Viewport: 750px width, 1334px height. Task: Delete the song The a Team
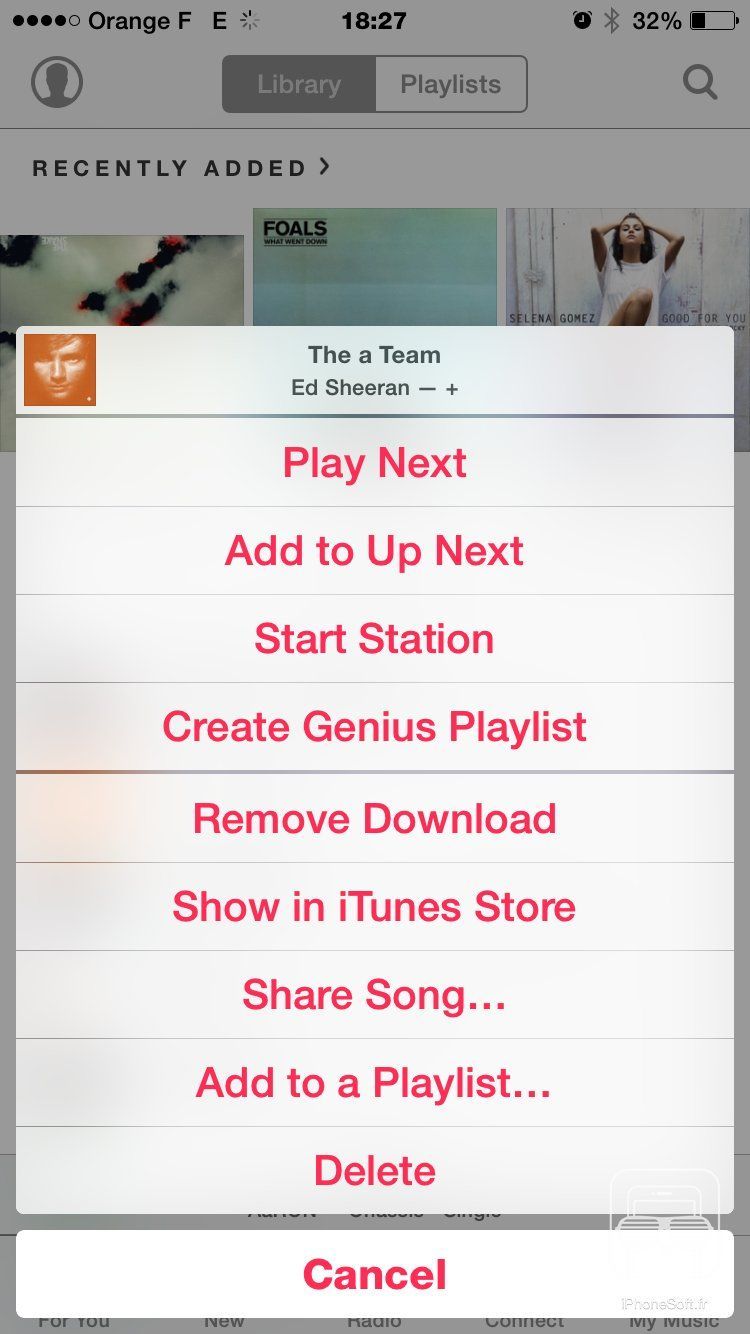(x=375, y=1171)
